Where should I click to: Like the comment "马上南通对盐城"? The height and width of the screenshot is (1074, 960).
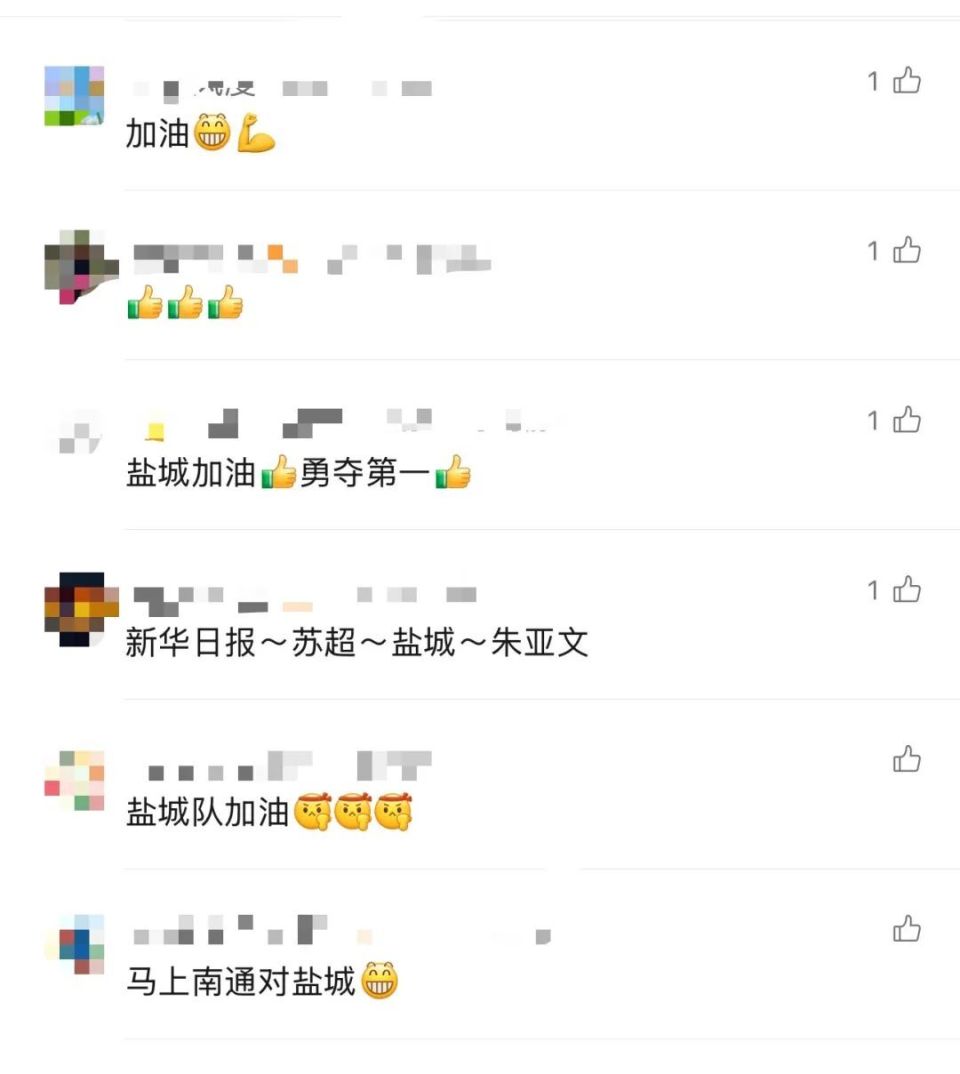[906, 930]
